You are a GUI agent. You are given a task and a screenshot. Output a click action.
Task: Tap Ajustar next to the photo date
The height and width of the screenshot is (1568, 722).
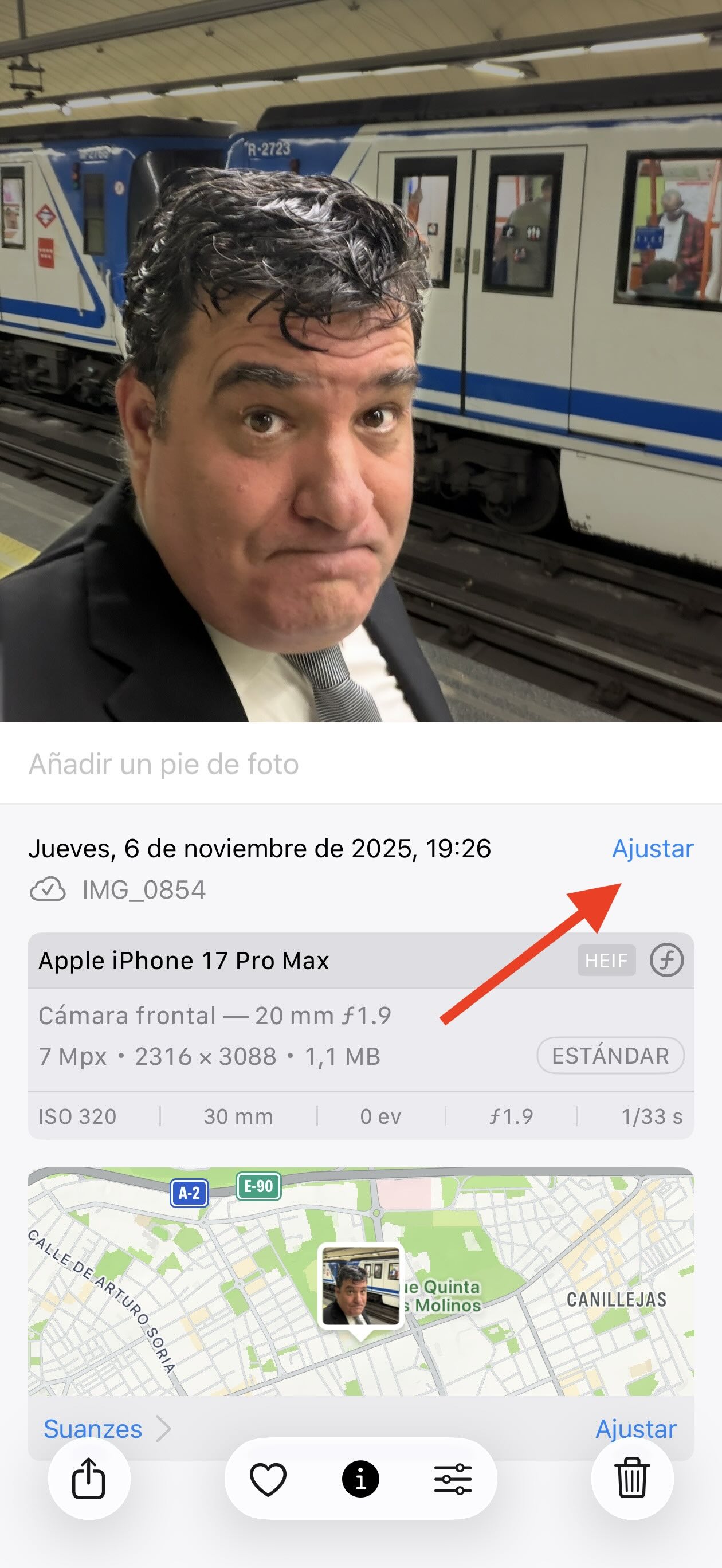pyautogui.click(x=652, y=849)
